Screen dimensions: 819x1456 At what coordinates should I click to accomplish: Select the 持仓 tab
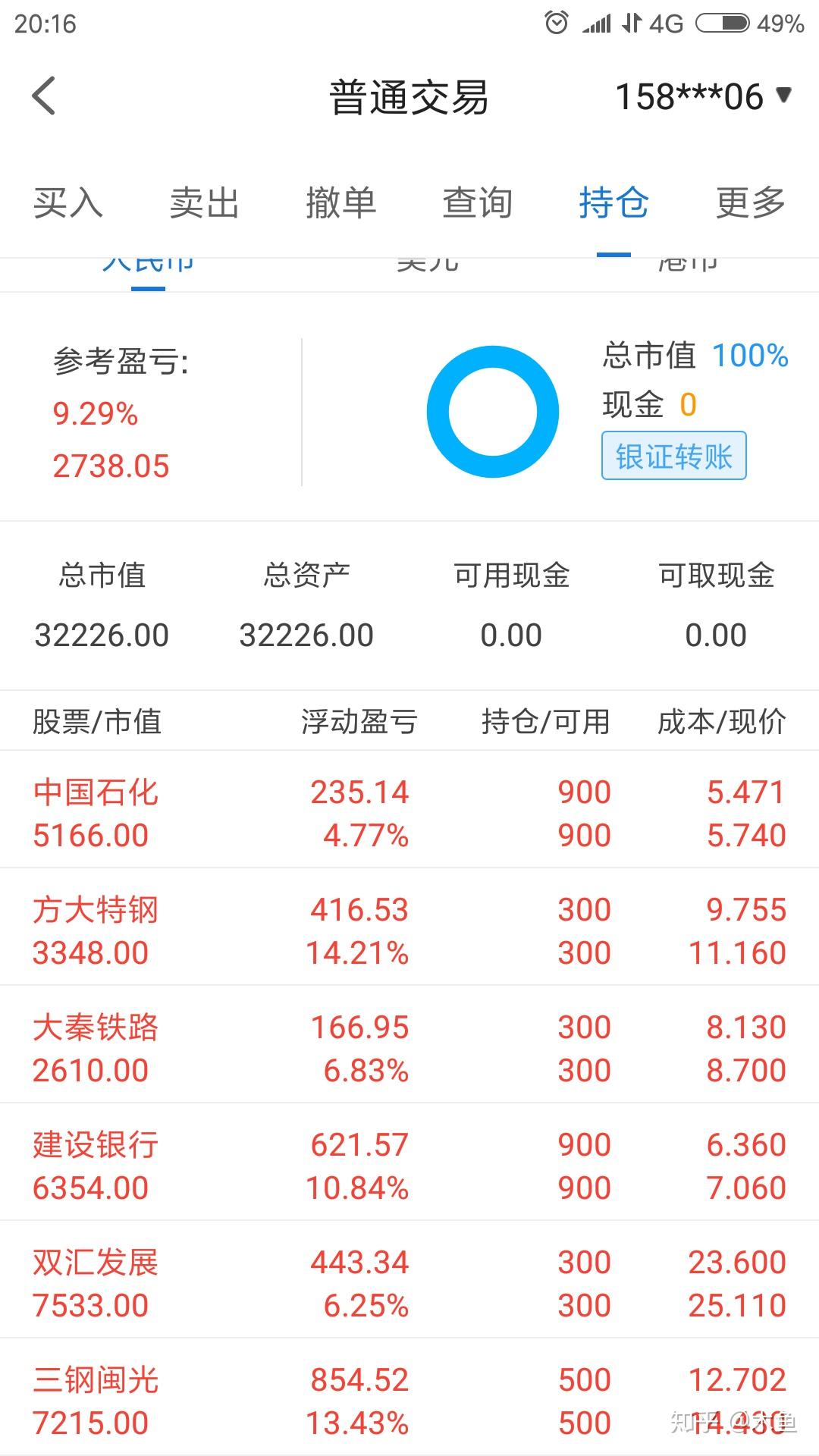[613, 202]
